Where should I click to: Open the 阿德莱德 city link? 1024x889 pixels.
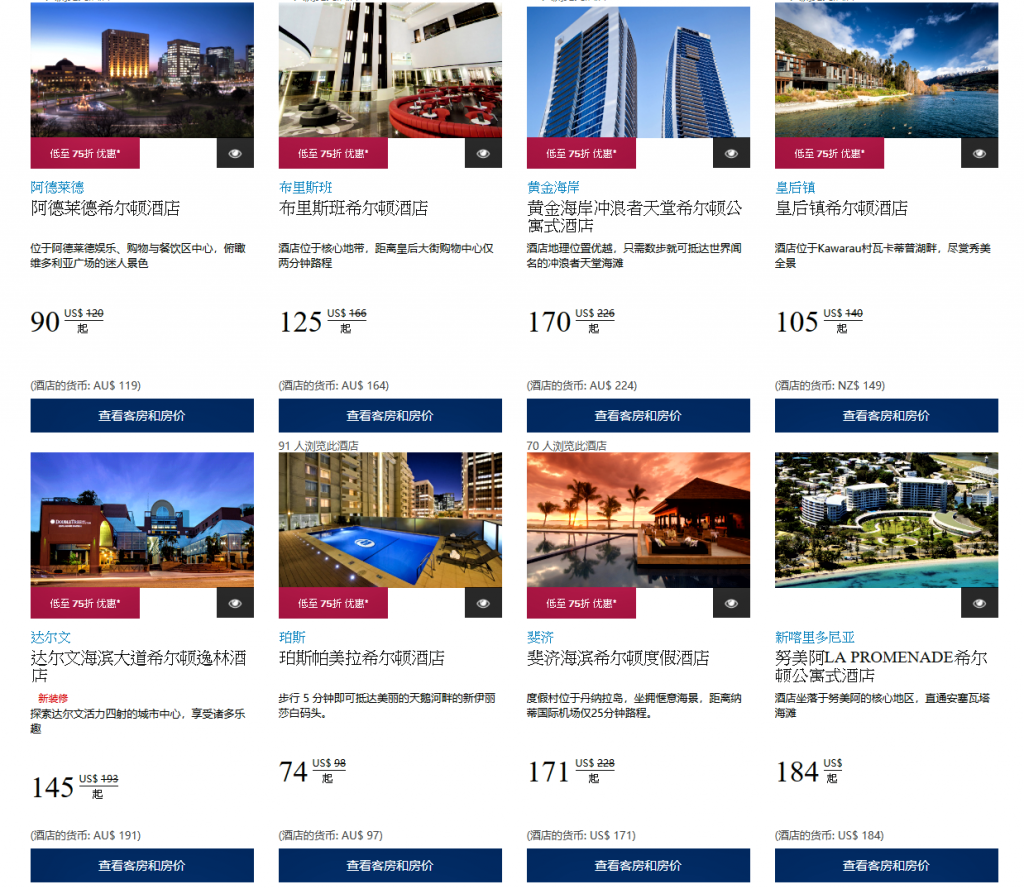point(57,187)
